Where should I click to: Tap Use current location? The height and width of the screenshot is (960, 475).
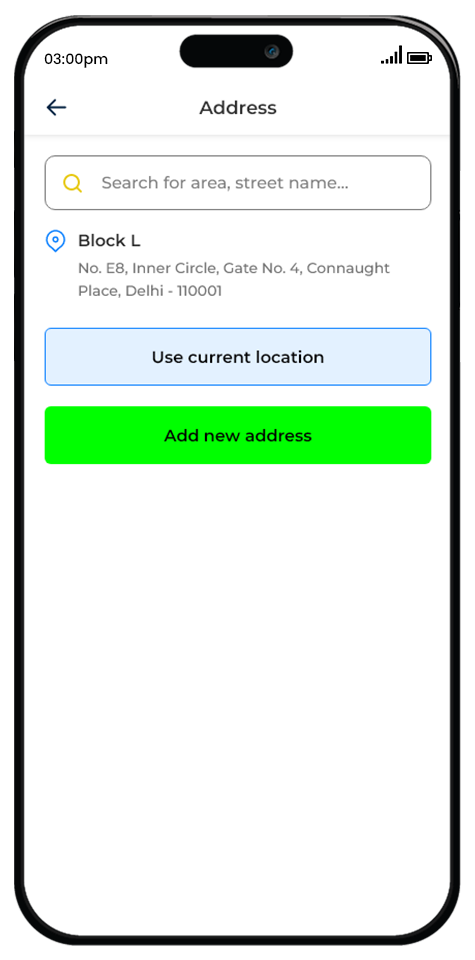click(238, 357)
